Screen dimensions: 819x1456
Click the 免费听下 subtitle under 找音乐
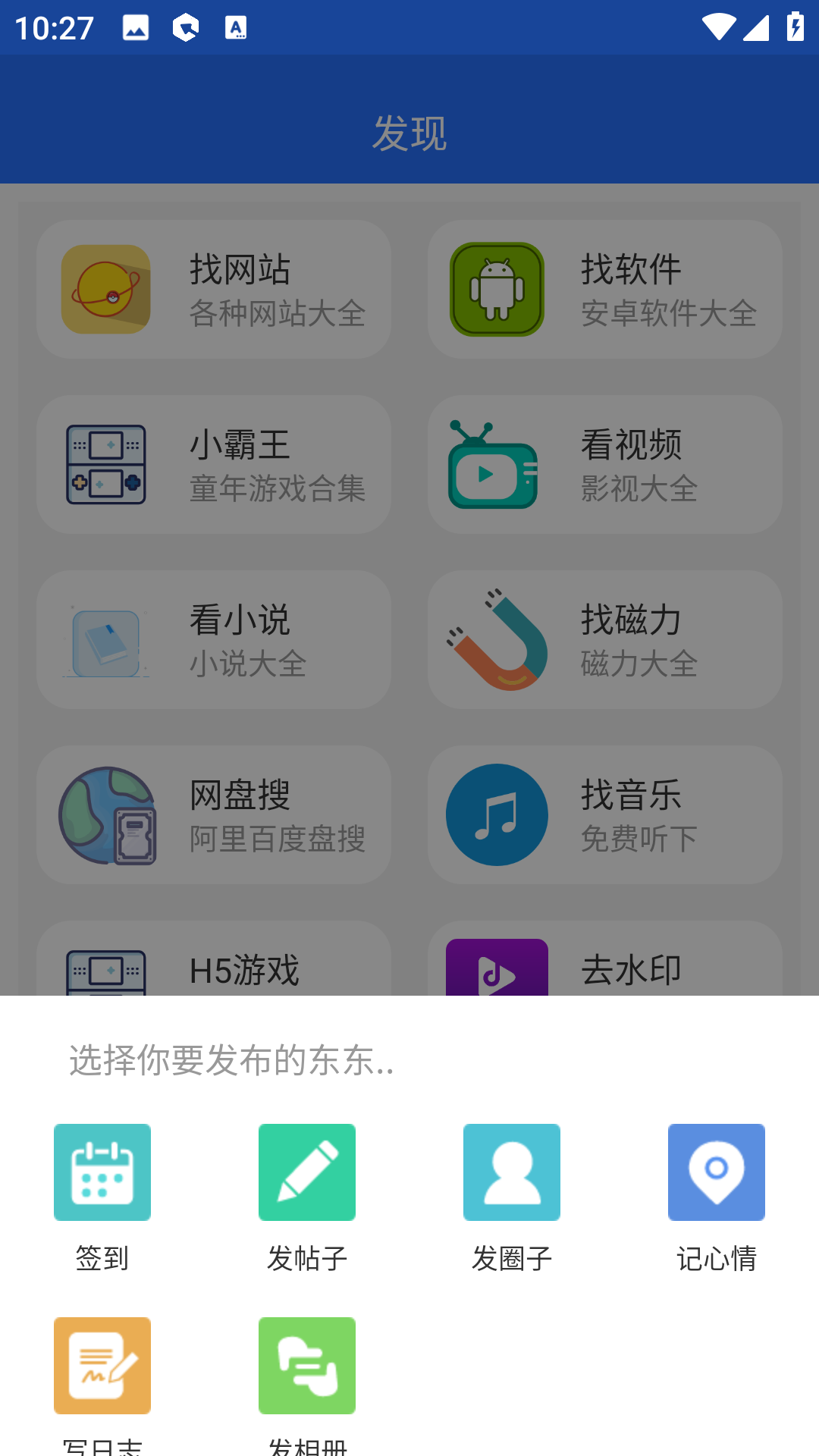639,838
